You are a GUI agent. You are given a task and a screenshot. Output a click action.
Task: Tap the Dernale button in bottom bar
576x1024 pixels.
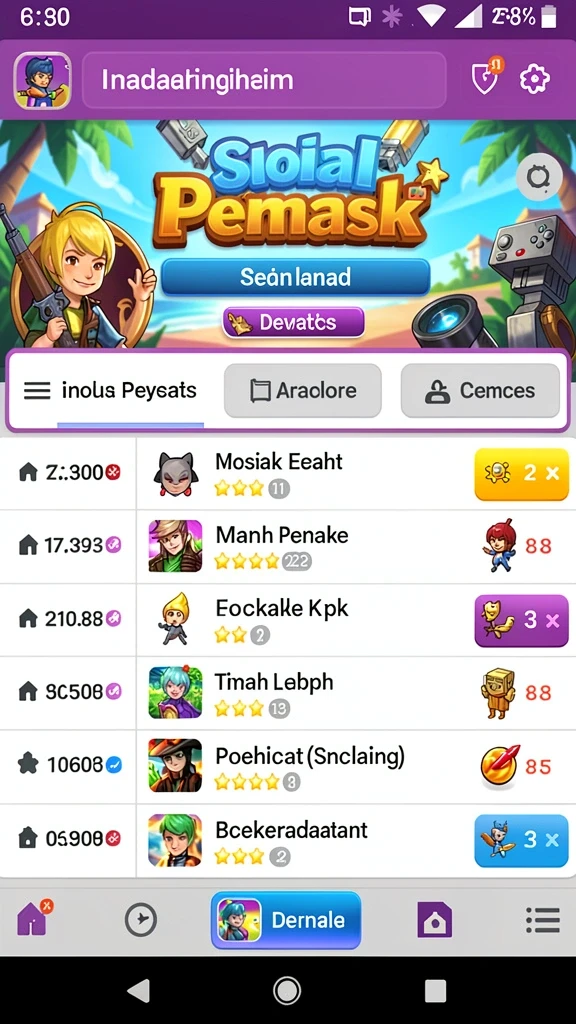[x=286, y=920]
